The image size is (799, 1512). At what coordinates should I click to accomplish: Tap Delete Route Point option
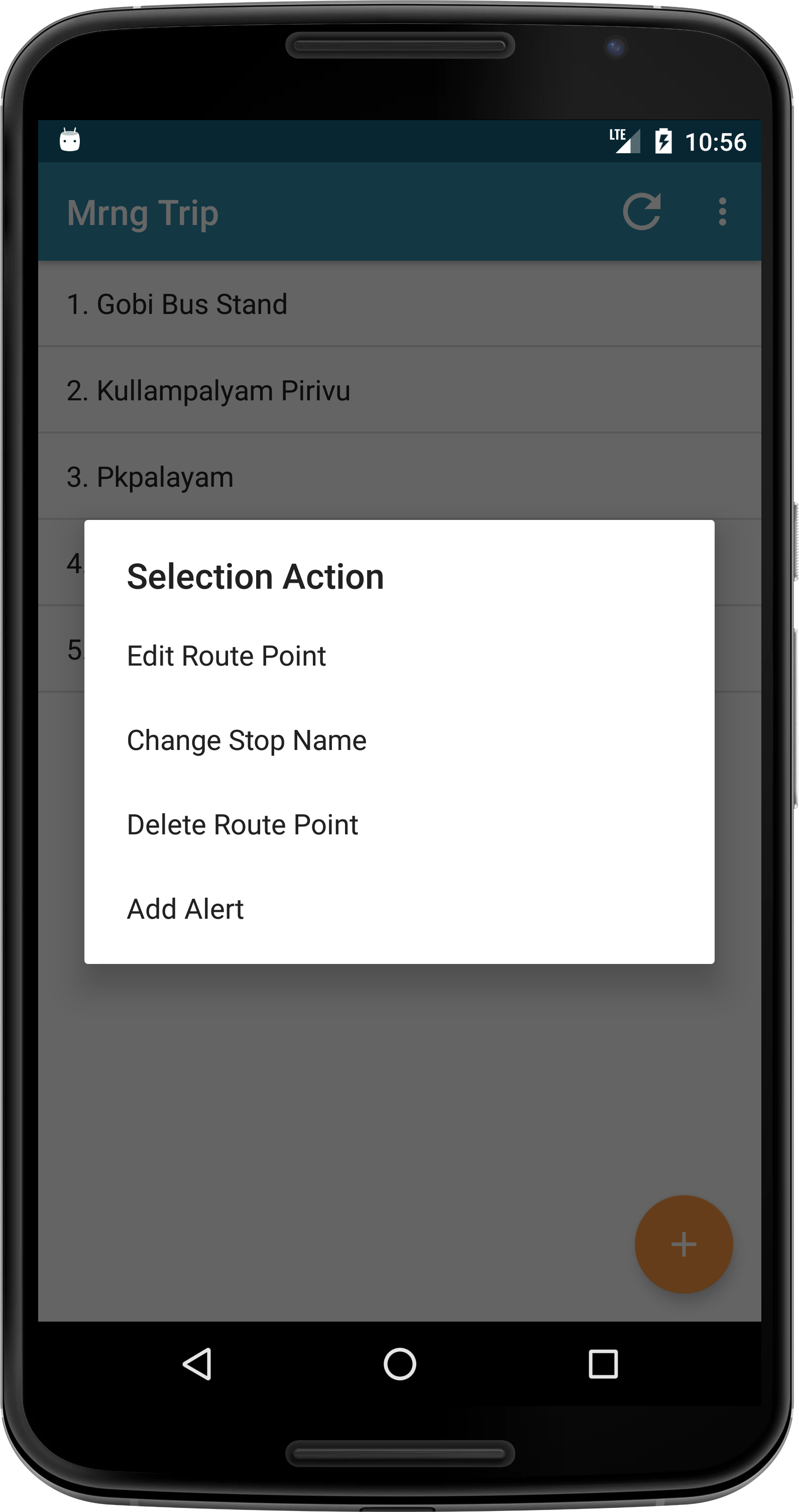coord(242,825)
